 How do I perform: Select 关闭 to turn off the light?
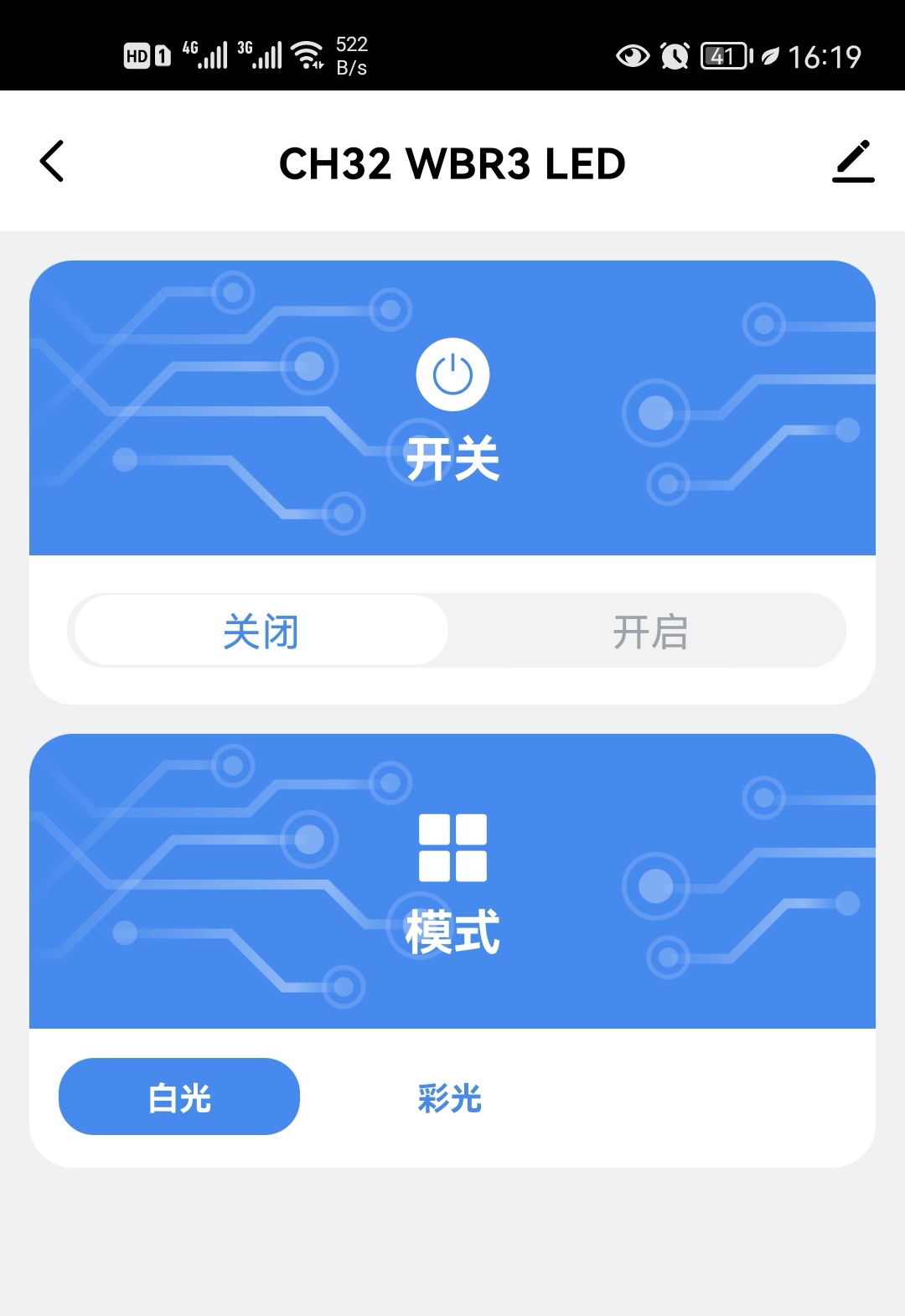(x=260, y=631)
